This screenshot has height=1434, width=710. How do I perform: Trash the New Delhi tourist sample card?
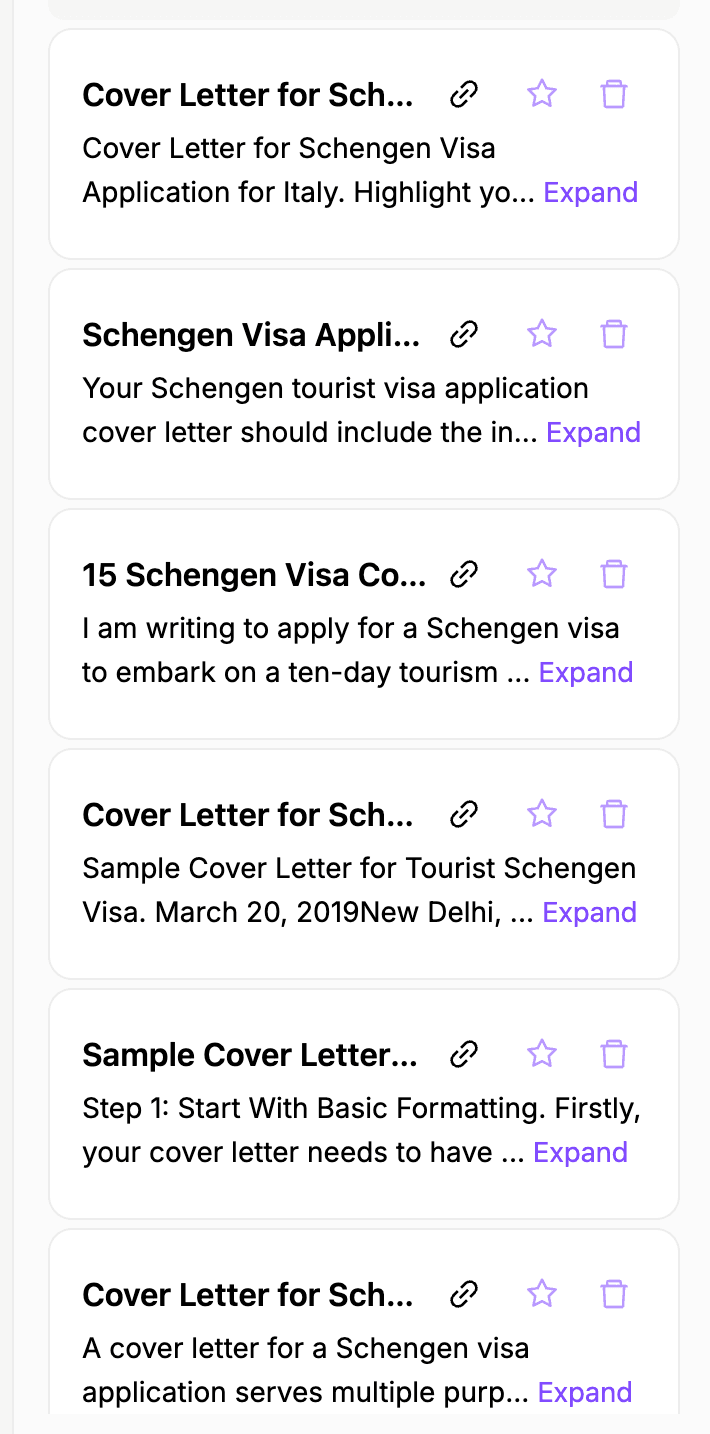614,814
